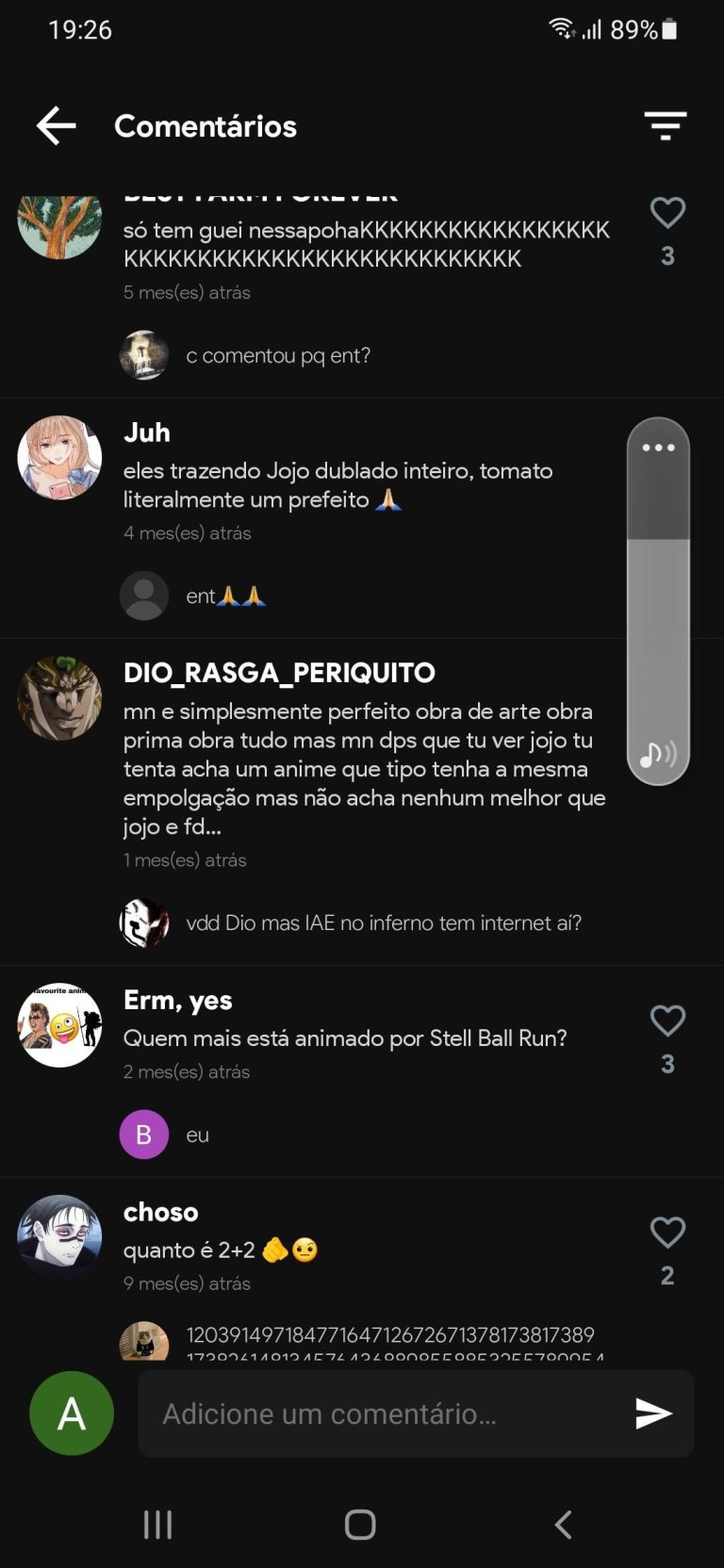Open the comment sort filter

[665, 125]
